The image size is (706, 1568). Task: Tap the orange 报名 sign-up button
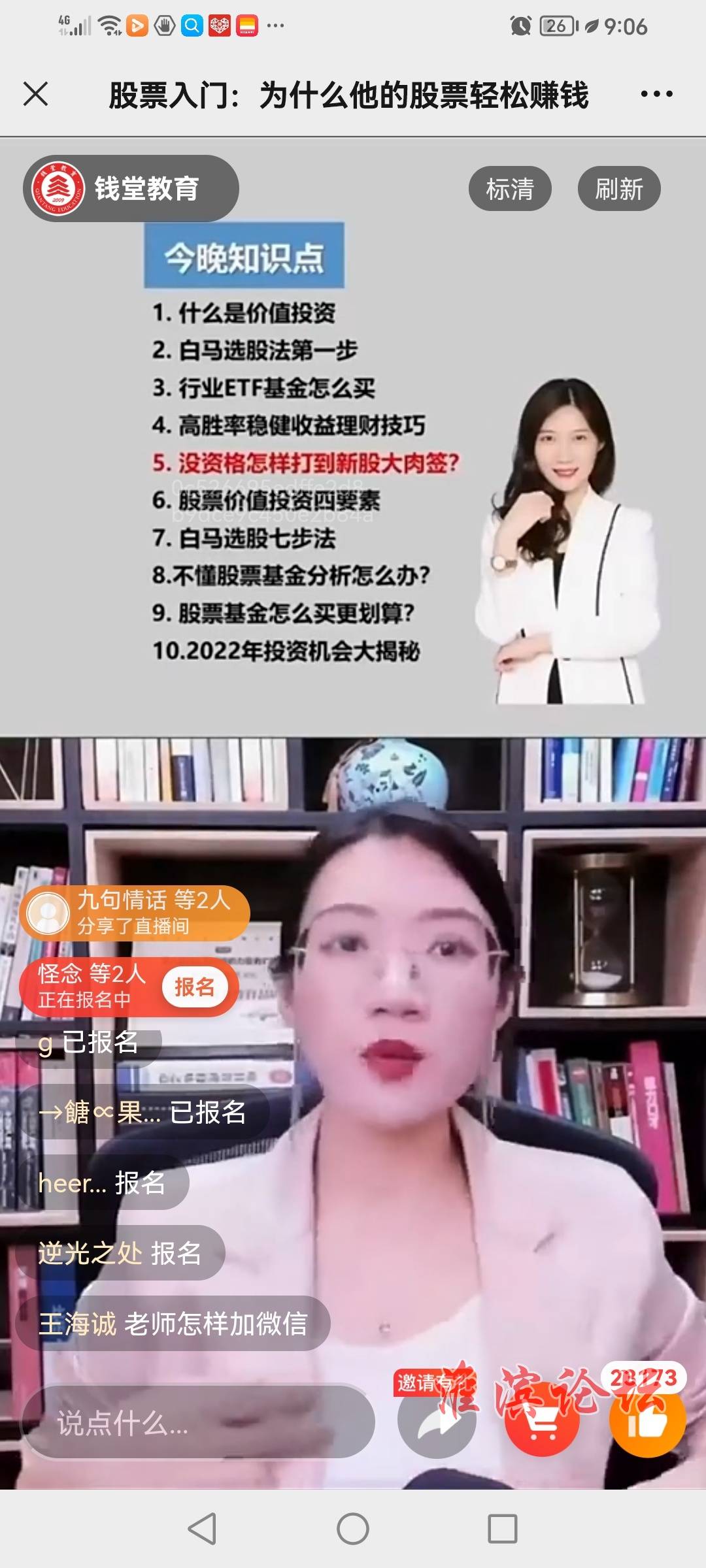tap(194, 987)
